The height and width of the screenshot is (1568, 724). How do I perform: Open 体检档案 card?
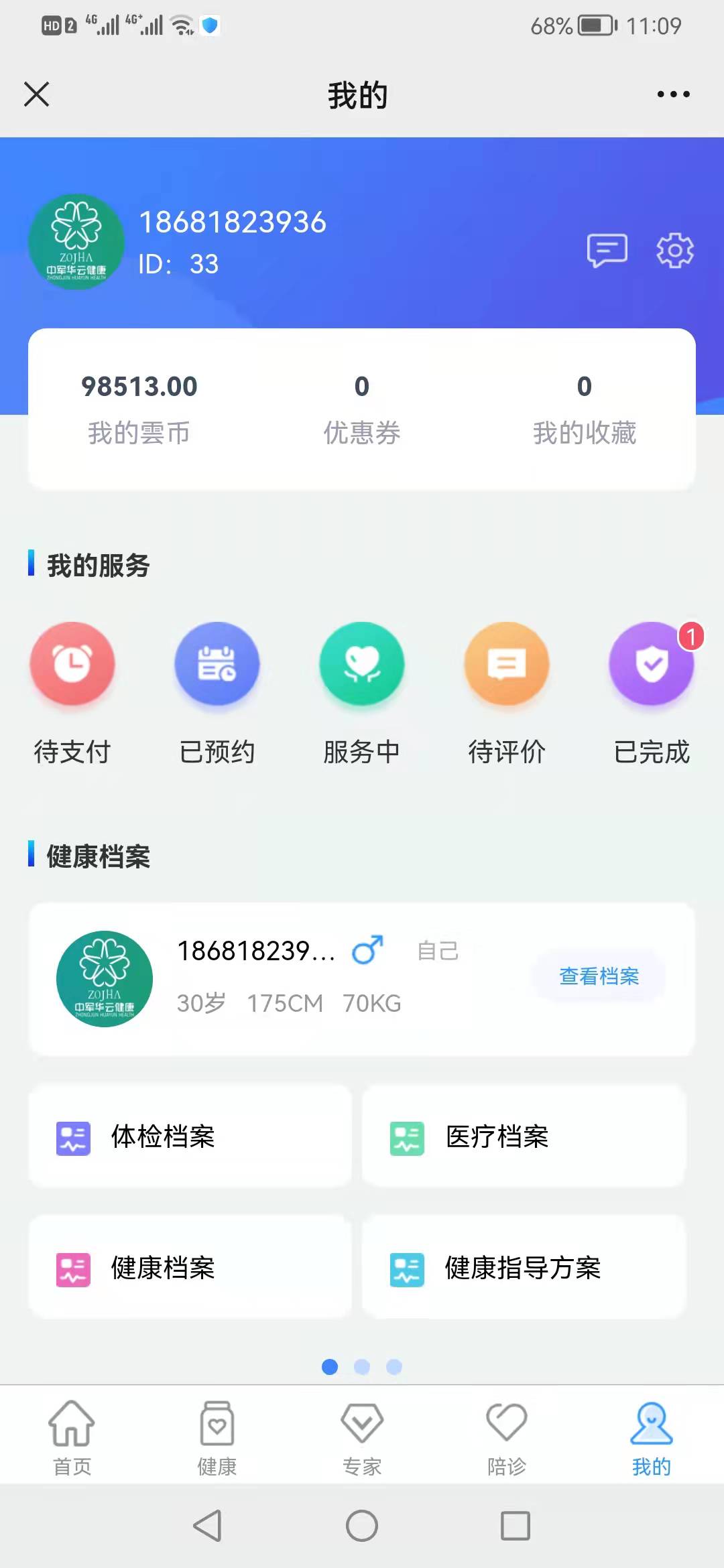[190, 1136]
